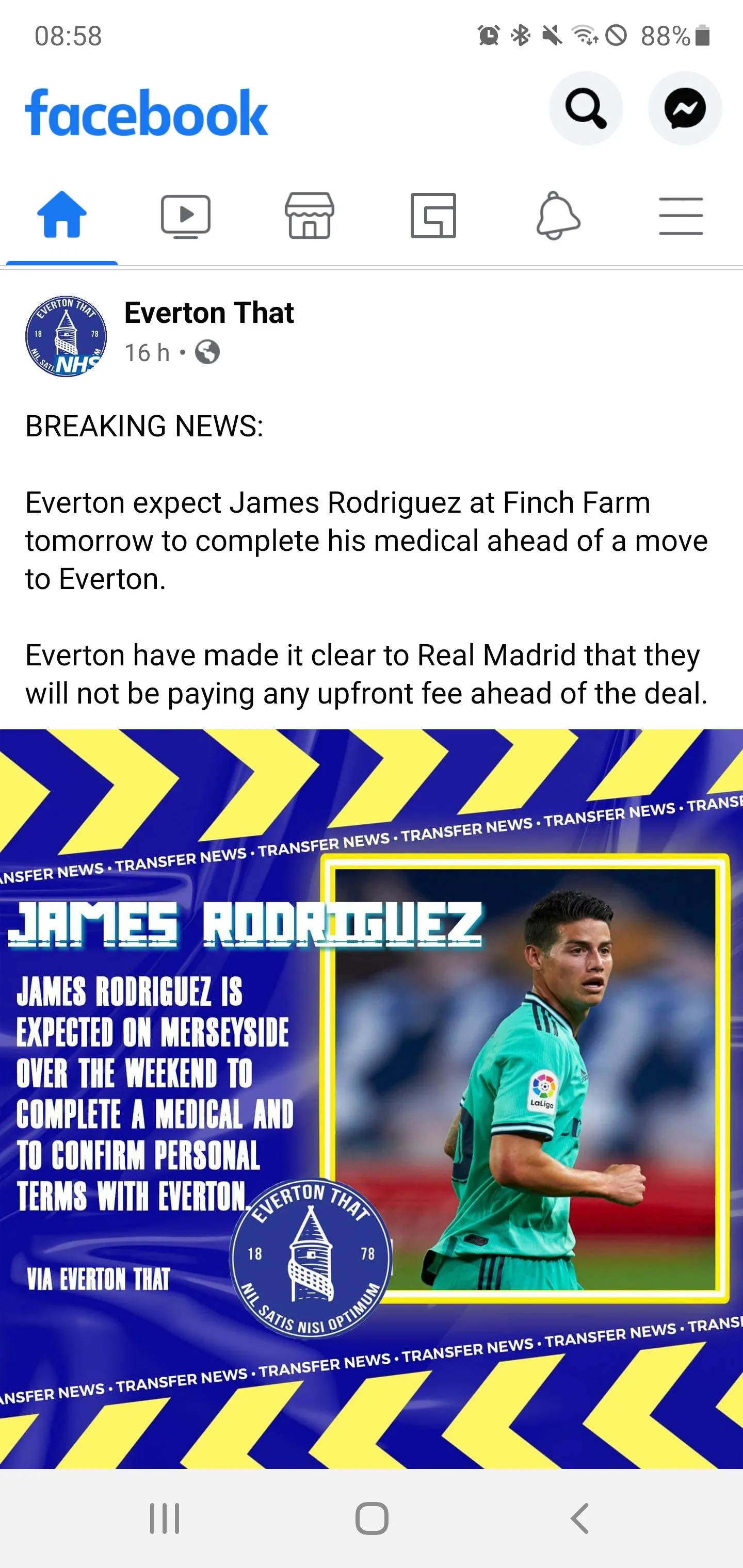The width and height of the screenshot is (743, 1568).
Task: Switch to the news pages tab
Action: [433, 216]
